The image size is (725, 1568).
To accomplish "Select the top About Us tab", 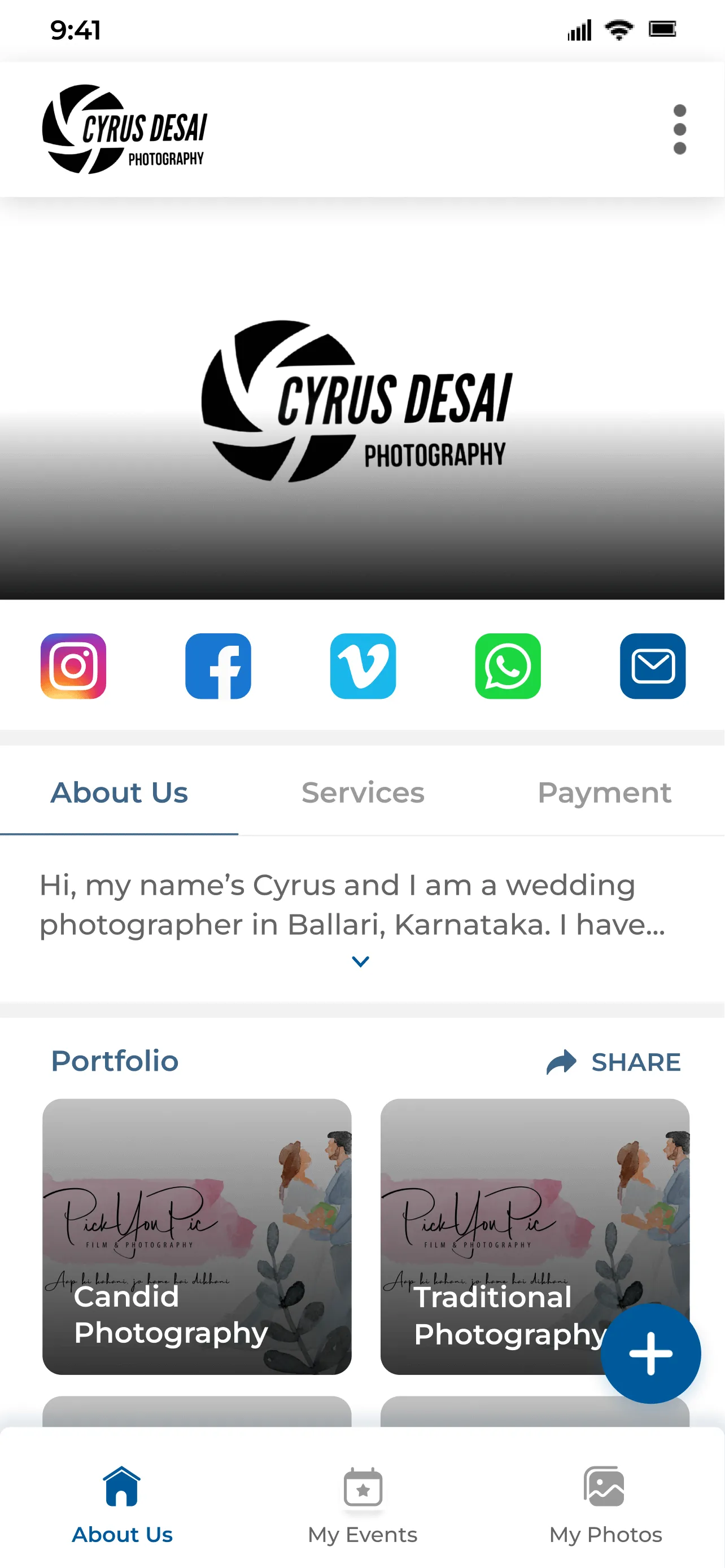I will pos(119,792).
